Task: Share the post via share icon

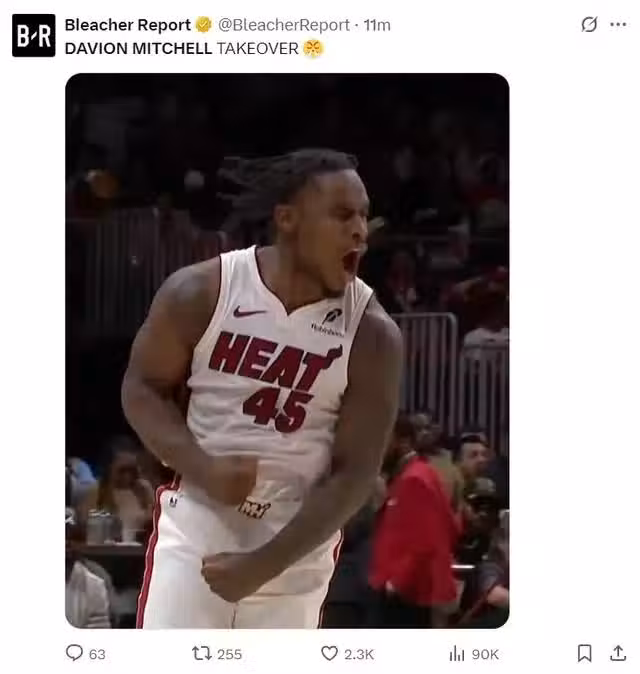Action: pyautogui.click(x=618, y=653)
